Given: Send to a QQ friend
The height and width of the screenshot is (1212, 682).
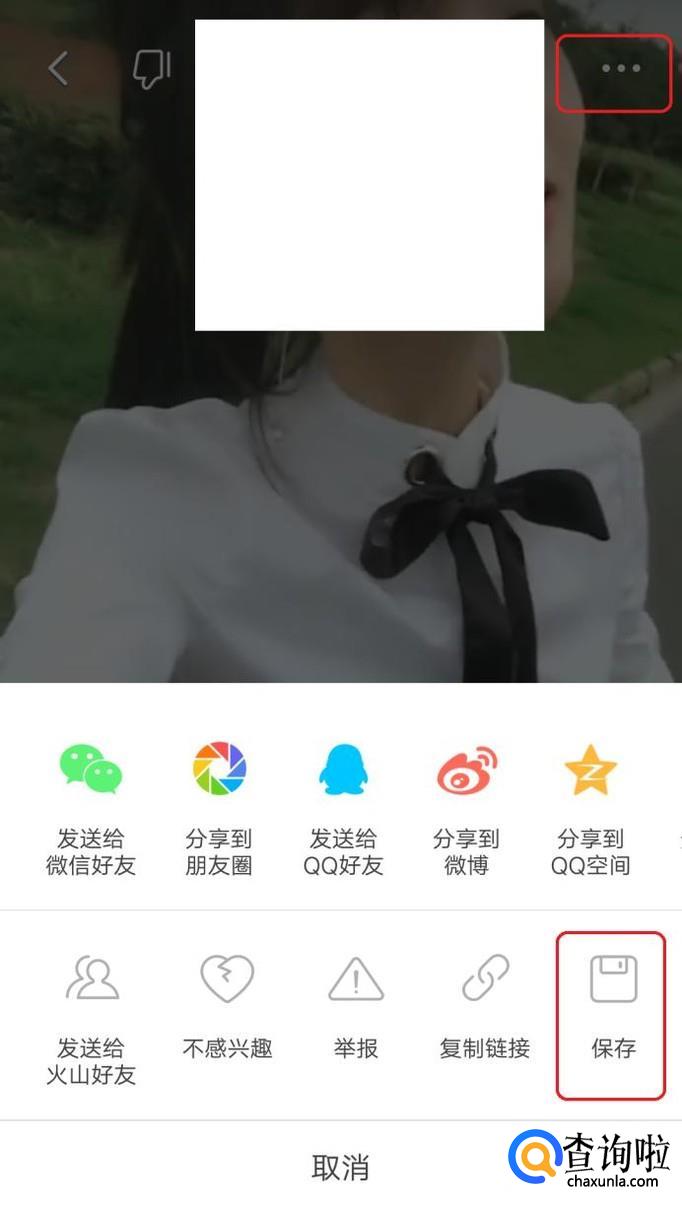Looking at the screenshot, I should (343, 809).
